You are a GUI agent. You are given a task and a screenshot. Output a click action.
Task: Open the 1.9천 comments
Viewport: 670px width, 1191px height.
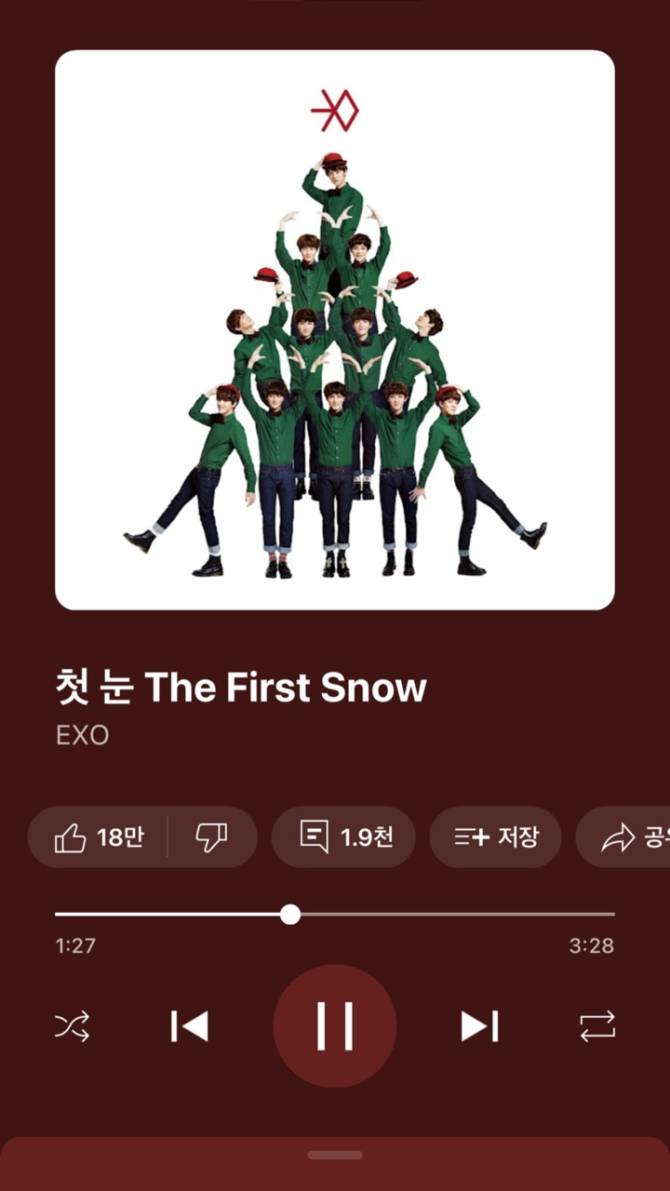pyautogui.click(x=343, y=837)
